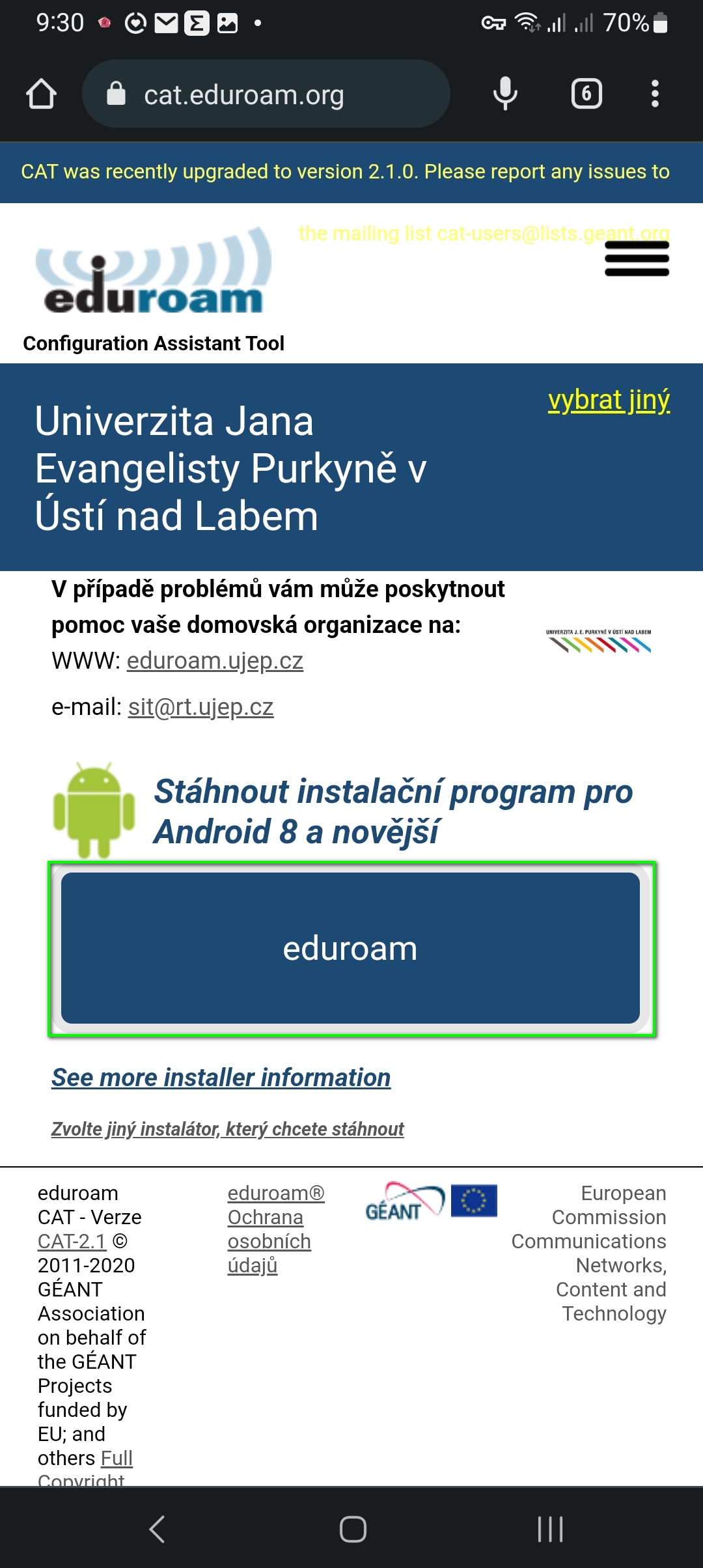Open the tab switcher showing 6 tabs
Image resolution: width=703 pixels, height=1568 pixels.
tap(586, 94)
